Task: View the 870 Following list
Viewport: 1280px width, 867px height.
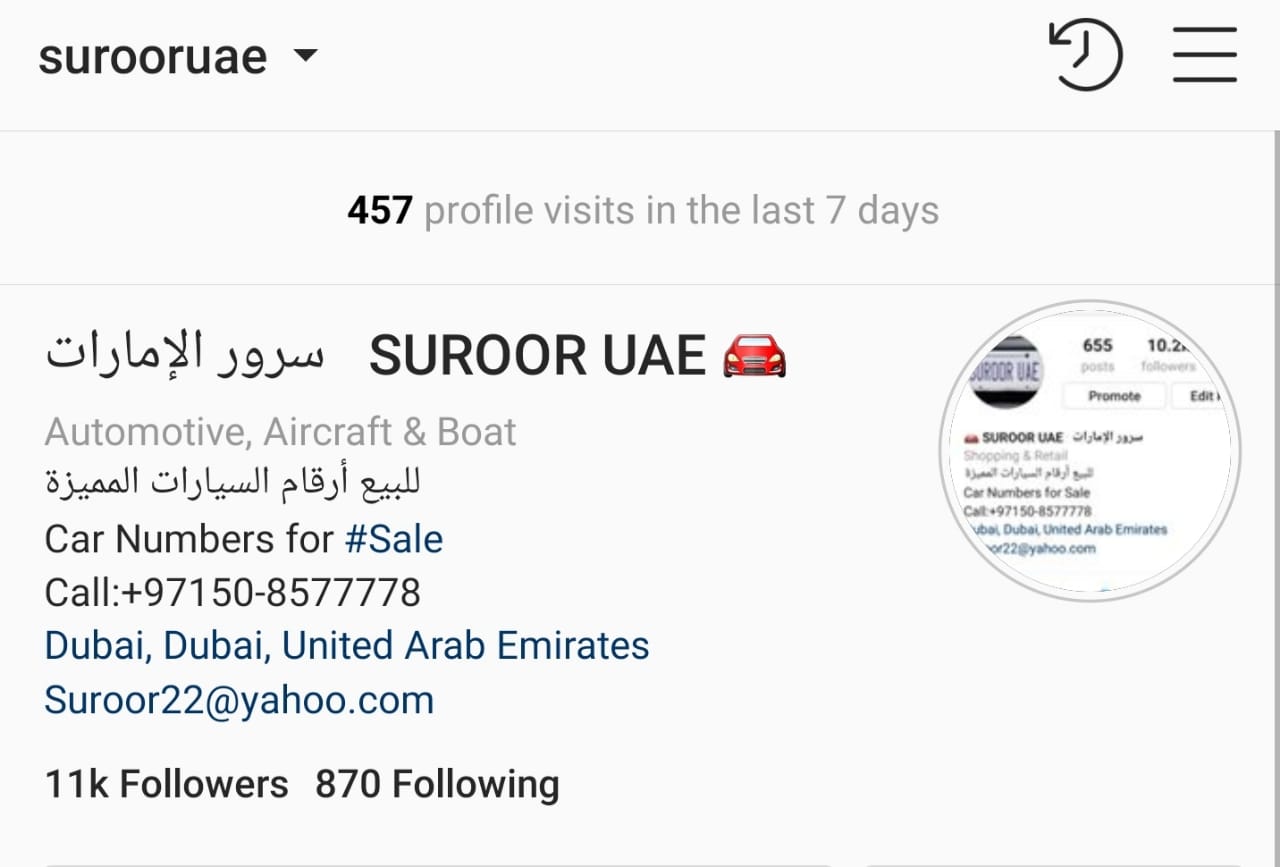Action: [437, 784]
